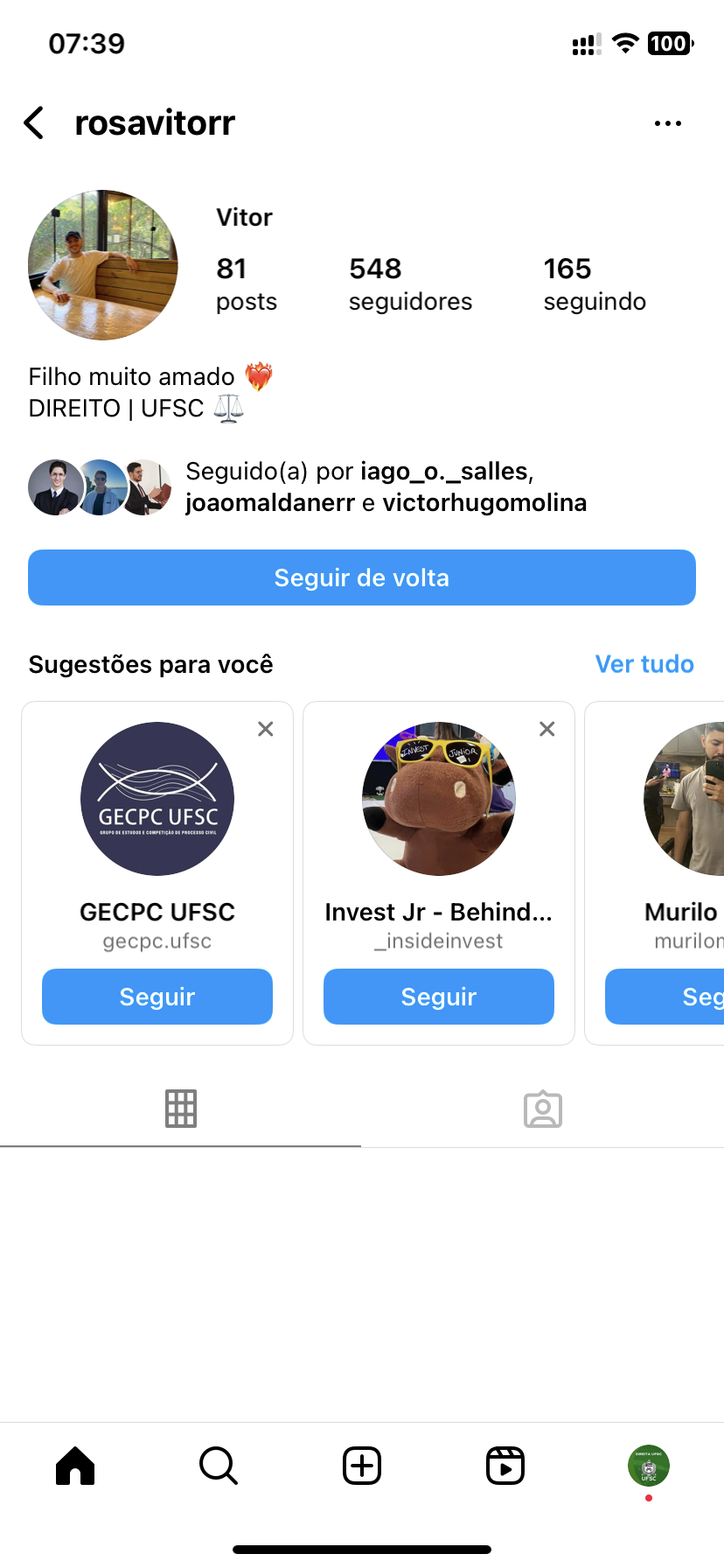724x1568 pixels.
Task: Open the GECPC UFSC suggested profile picture
Action: click(x=157, y=799)
